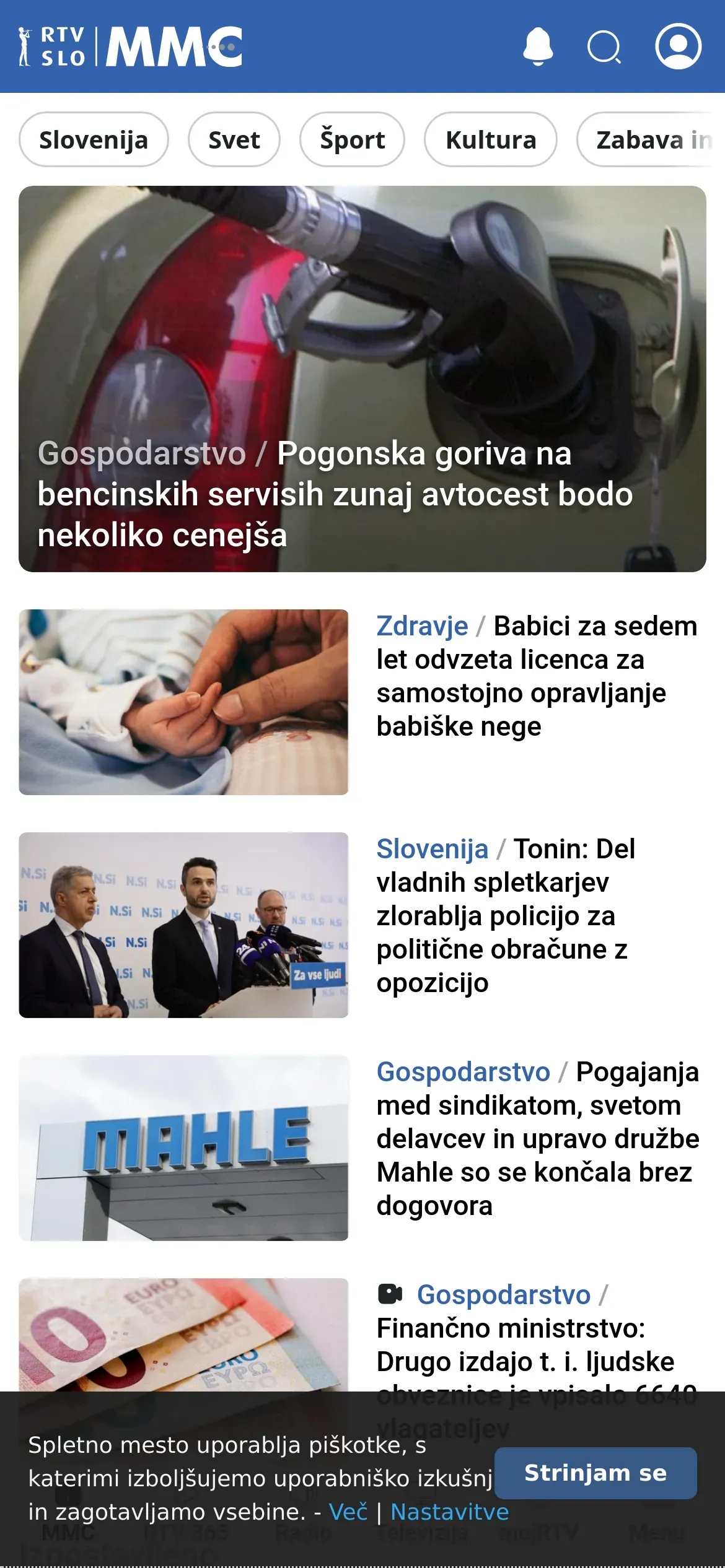Open the Zdravje section link

point(422,626)
